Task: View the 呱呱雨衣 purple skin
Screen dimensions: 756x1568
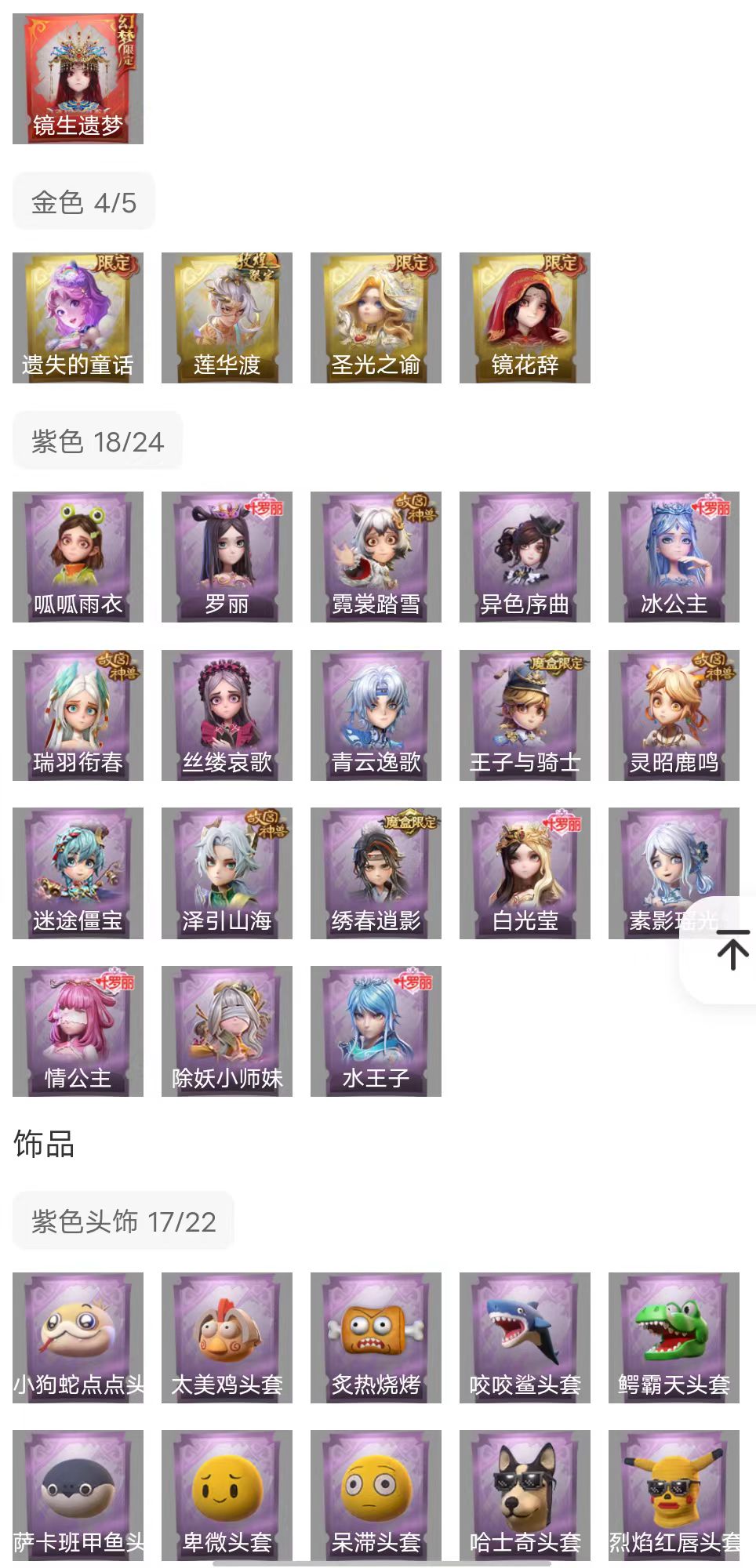Action: click(x=78, y=557)
